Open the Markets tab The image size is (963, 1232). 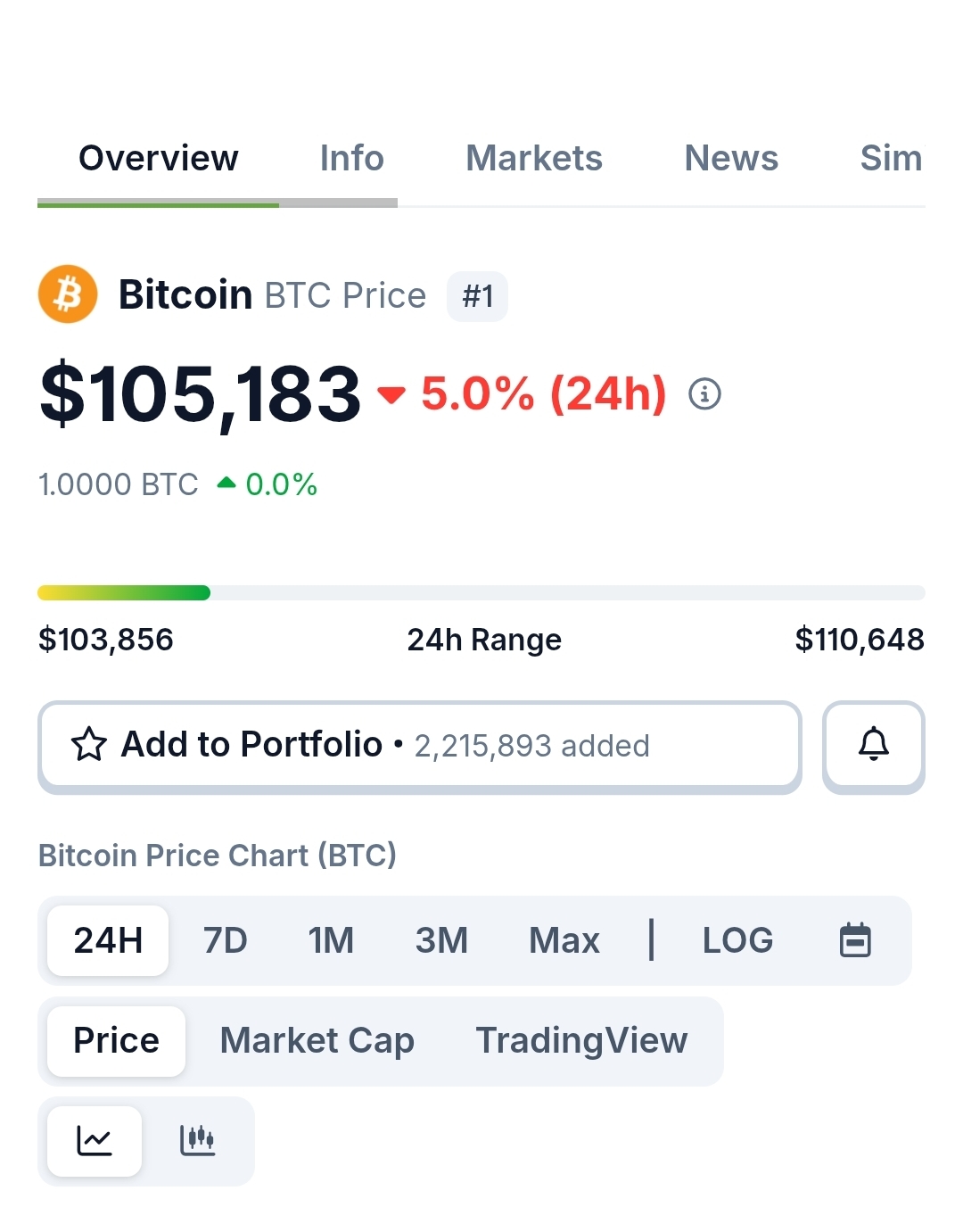[533, 159]
